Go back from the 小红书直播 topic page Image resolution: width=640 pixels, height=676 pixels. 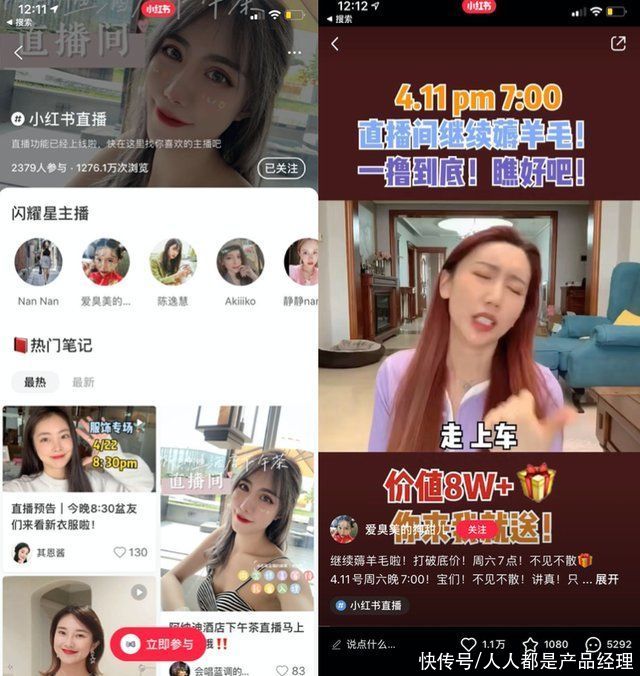[18, 53]
